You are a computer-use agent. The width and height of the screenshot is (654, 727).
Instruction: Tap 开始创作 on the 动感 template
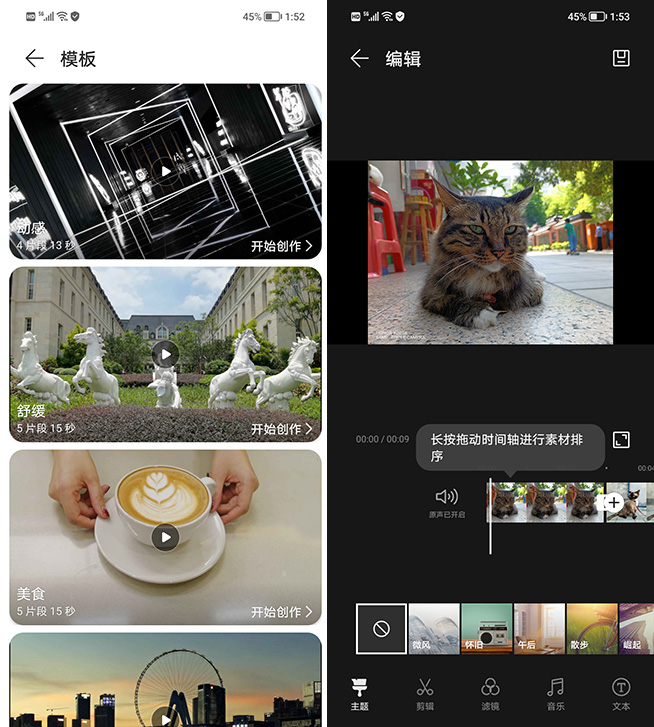click(x=281, y=246)
